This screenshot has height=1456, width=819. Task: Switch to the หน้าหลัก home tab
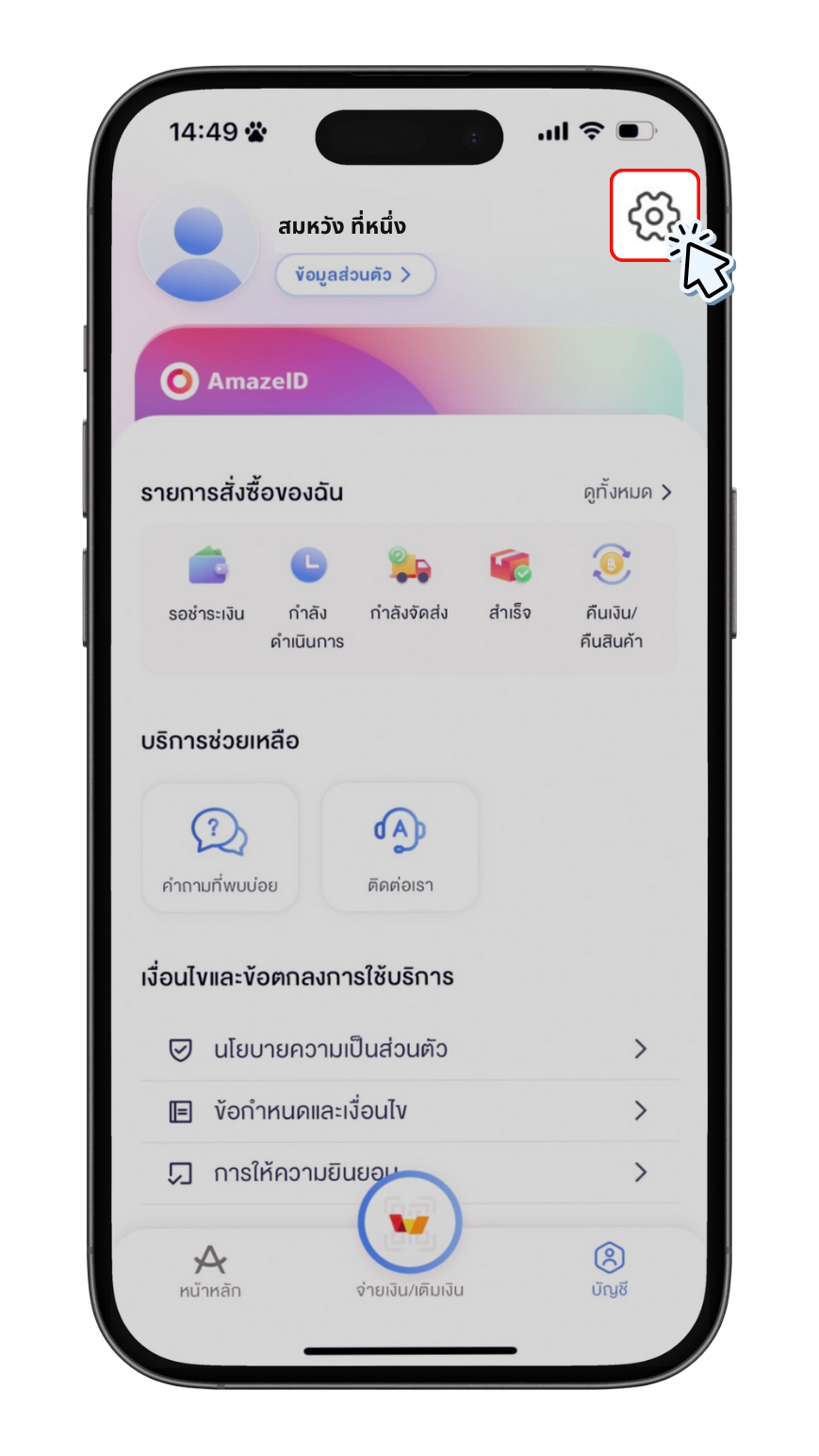pyautogui.click(x=210, y=1270)
